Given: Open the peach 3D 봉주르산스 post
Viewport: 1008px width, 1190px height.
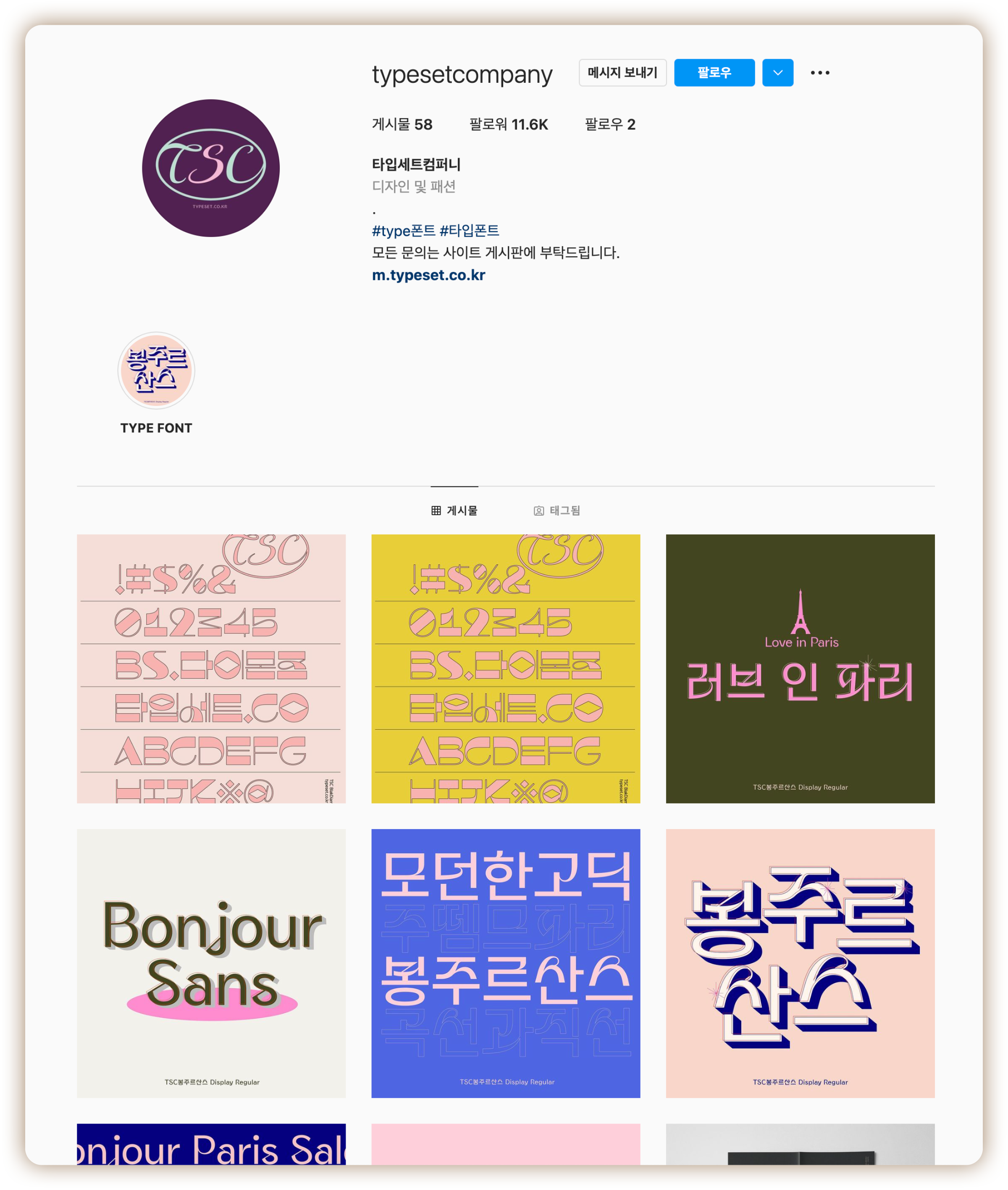Looking at the screenshot, I should click(x=799, y=963).
